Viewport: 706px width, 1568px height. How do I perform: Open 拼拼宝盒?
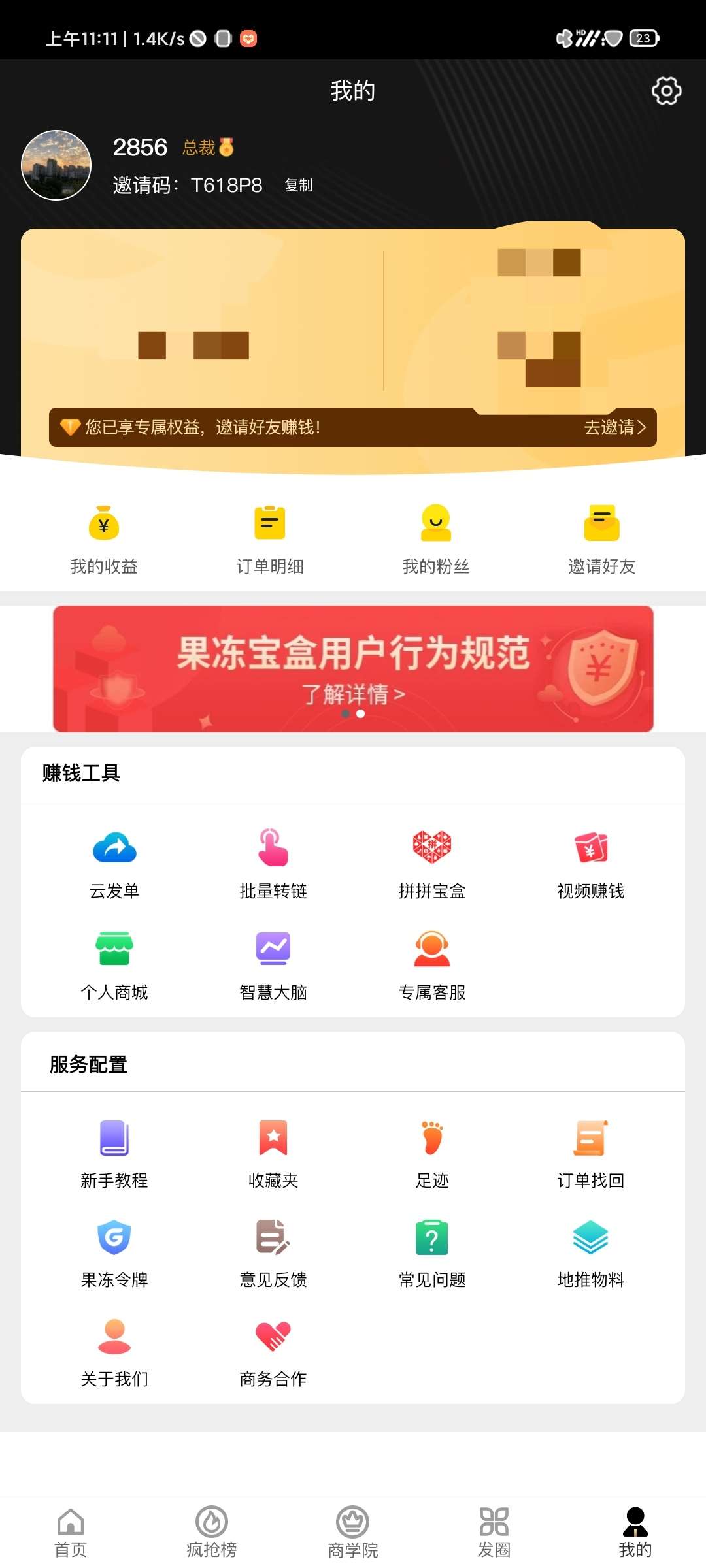click(x=432, y=864)
